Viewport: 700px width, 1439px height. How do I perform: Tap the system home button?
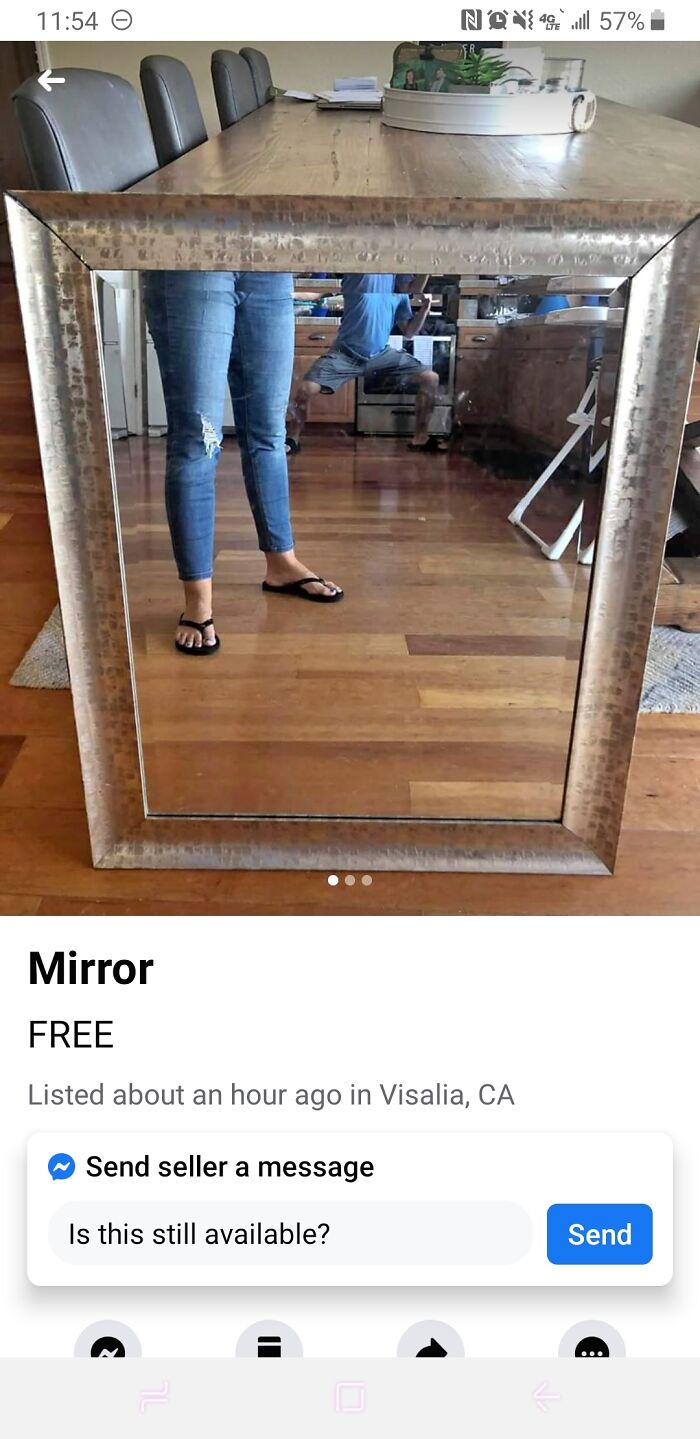[x=350, y=1396]
